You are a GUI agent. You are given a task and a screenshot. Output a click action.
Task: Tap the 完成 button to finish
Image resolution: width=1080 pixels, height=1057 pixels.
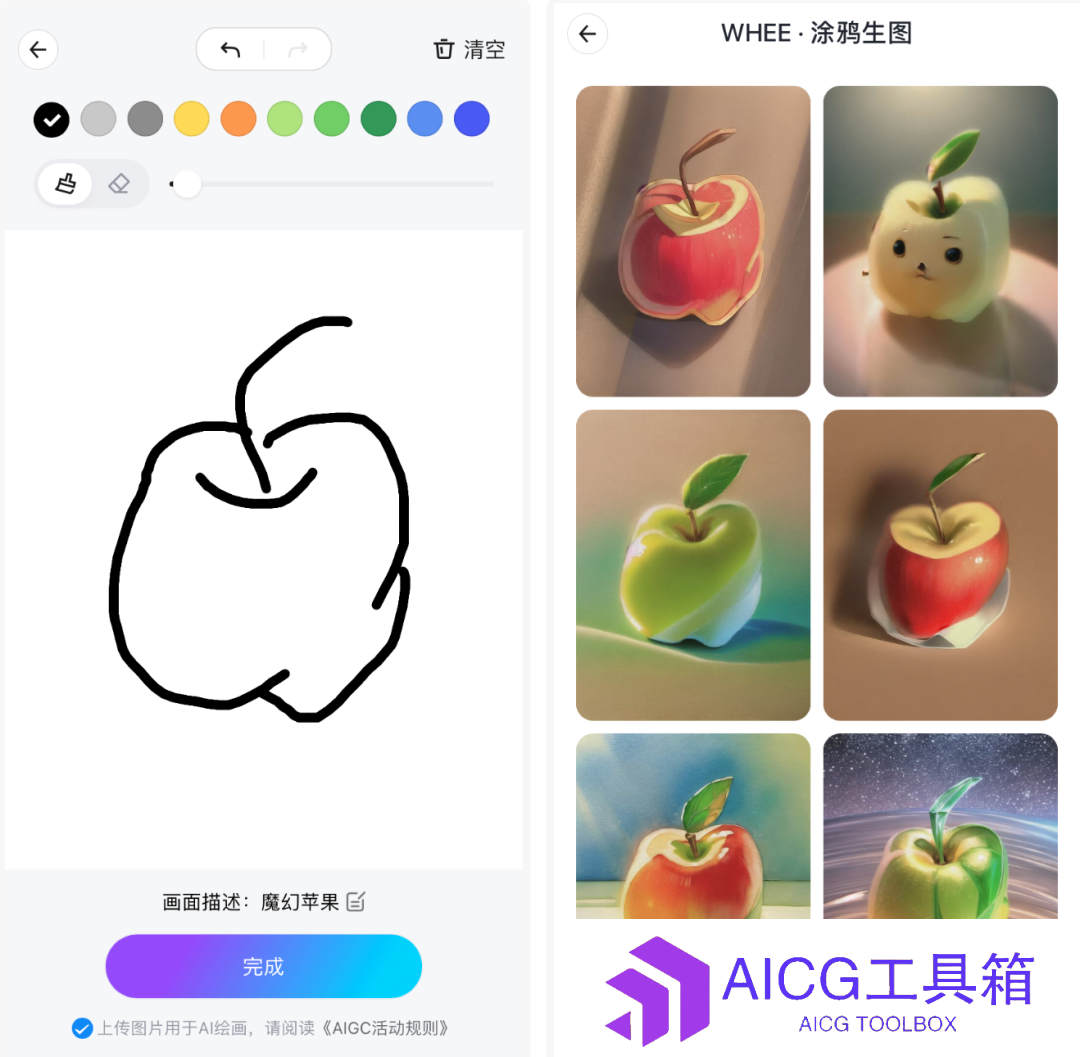(263, 967)
